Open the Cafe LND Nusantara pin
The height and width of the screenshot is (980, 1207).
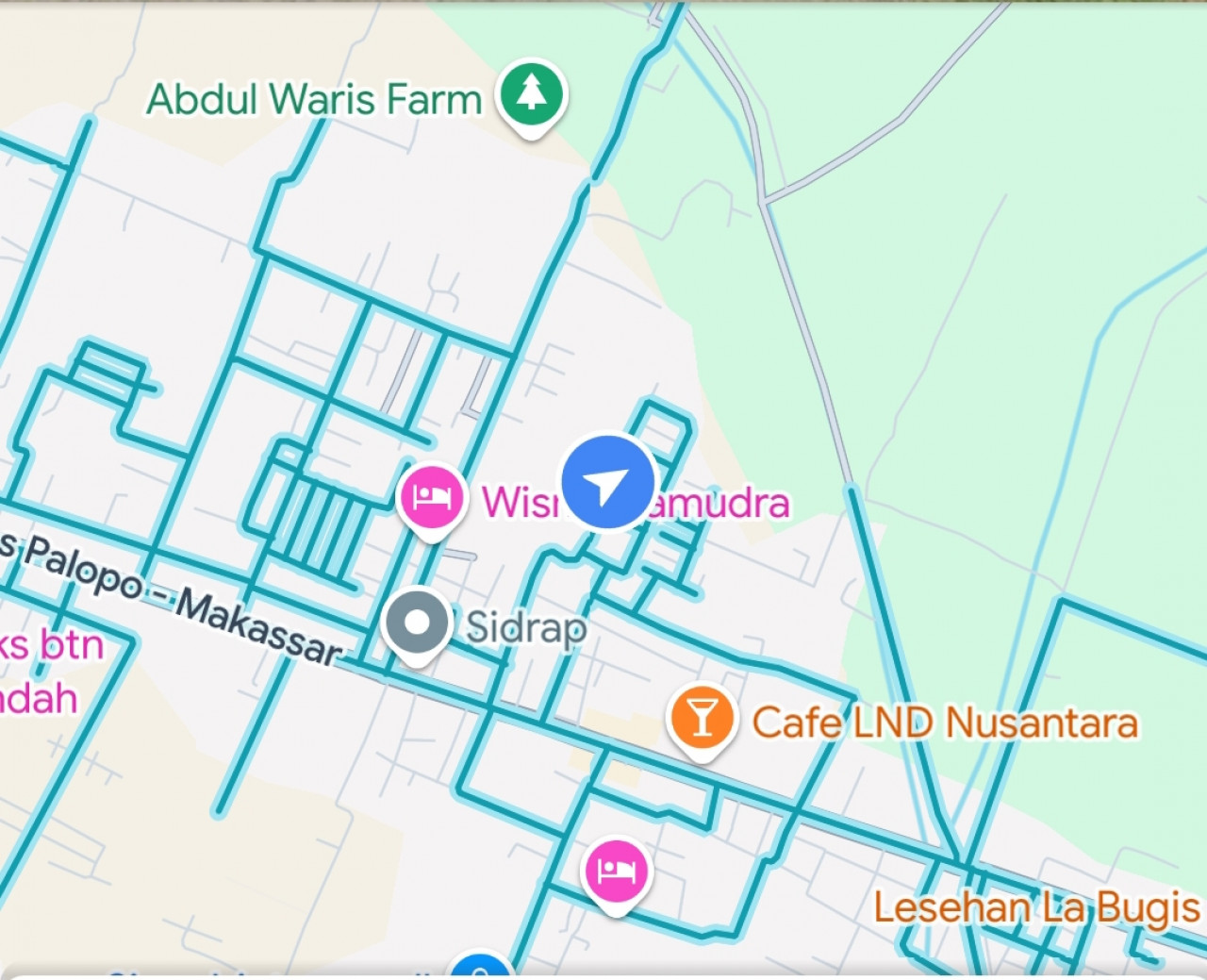(x=701, y=720)
